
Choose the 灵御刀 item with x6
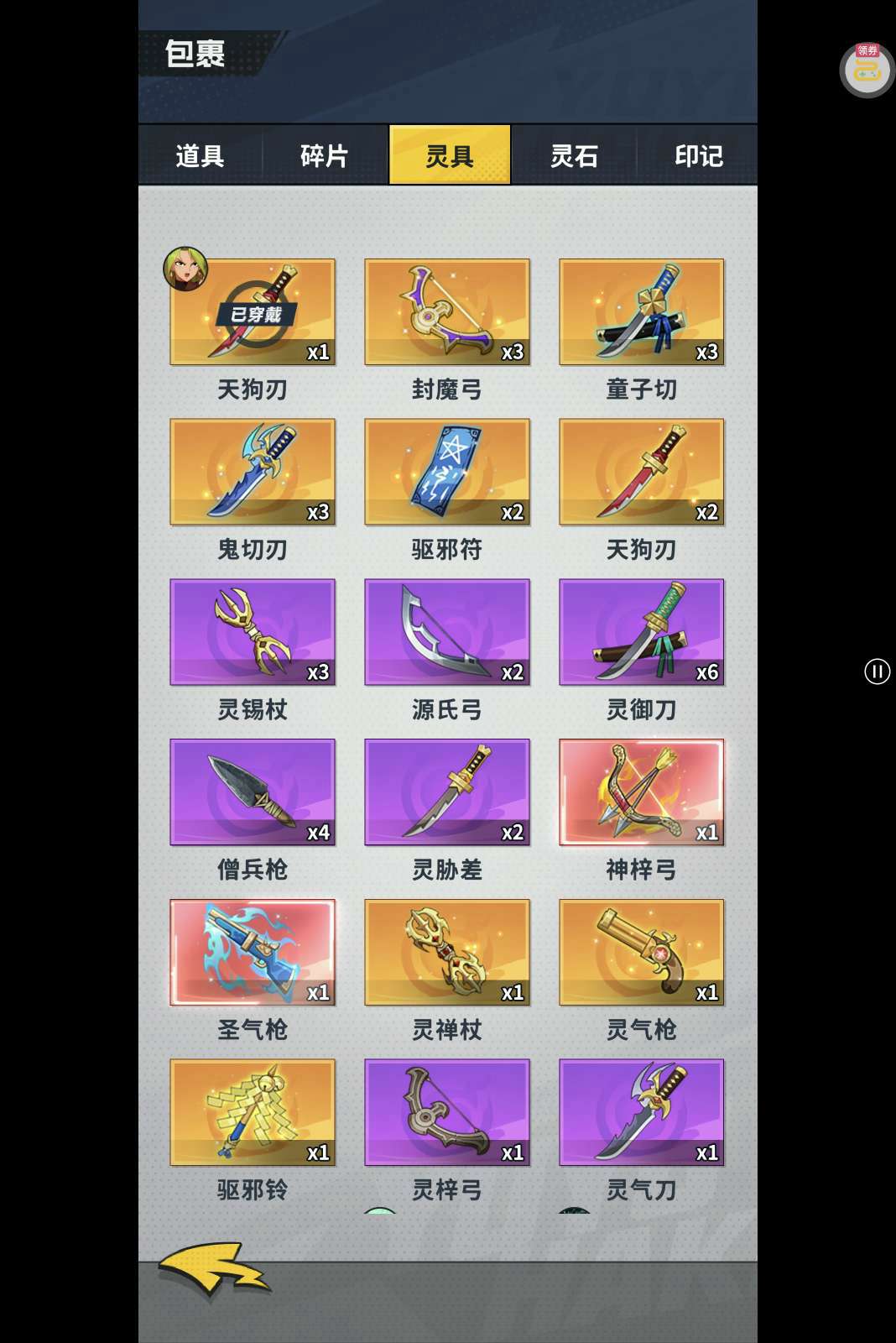tap(642, 632)
